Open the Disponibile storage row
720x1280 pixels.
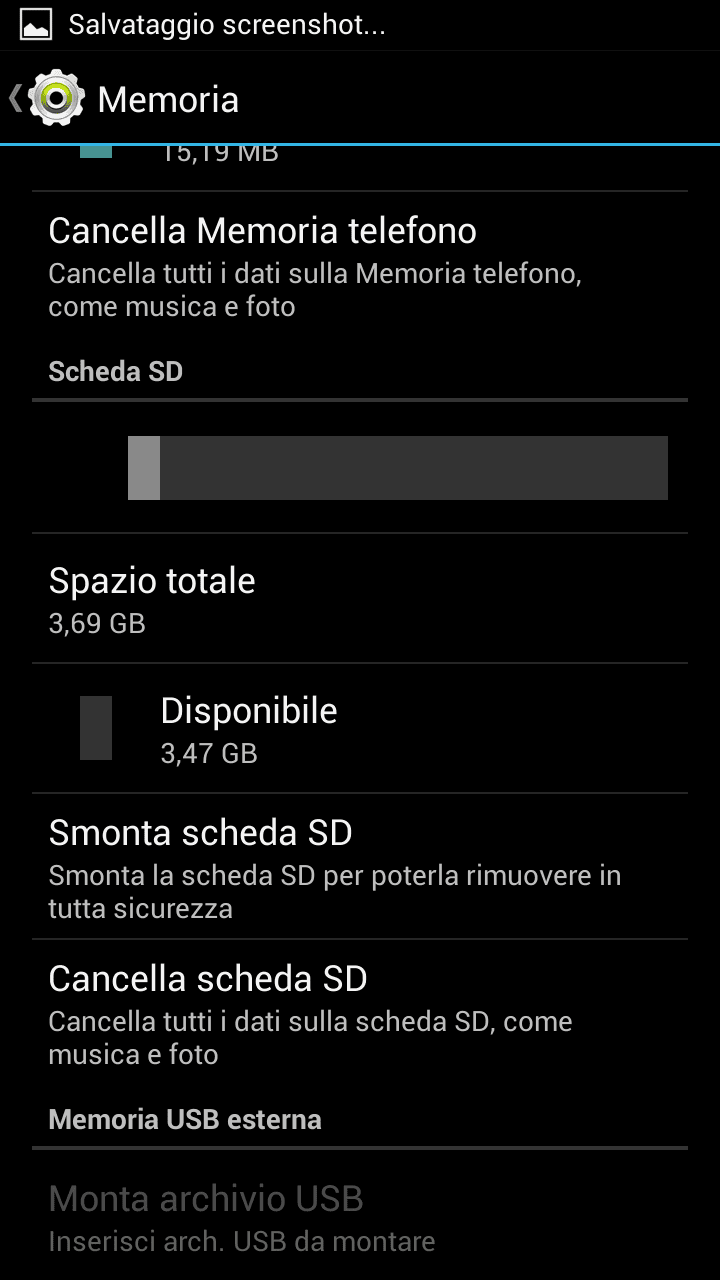[360, 728]
